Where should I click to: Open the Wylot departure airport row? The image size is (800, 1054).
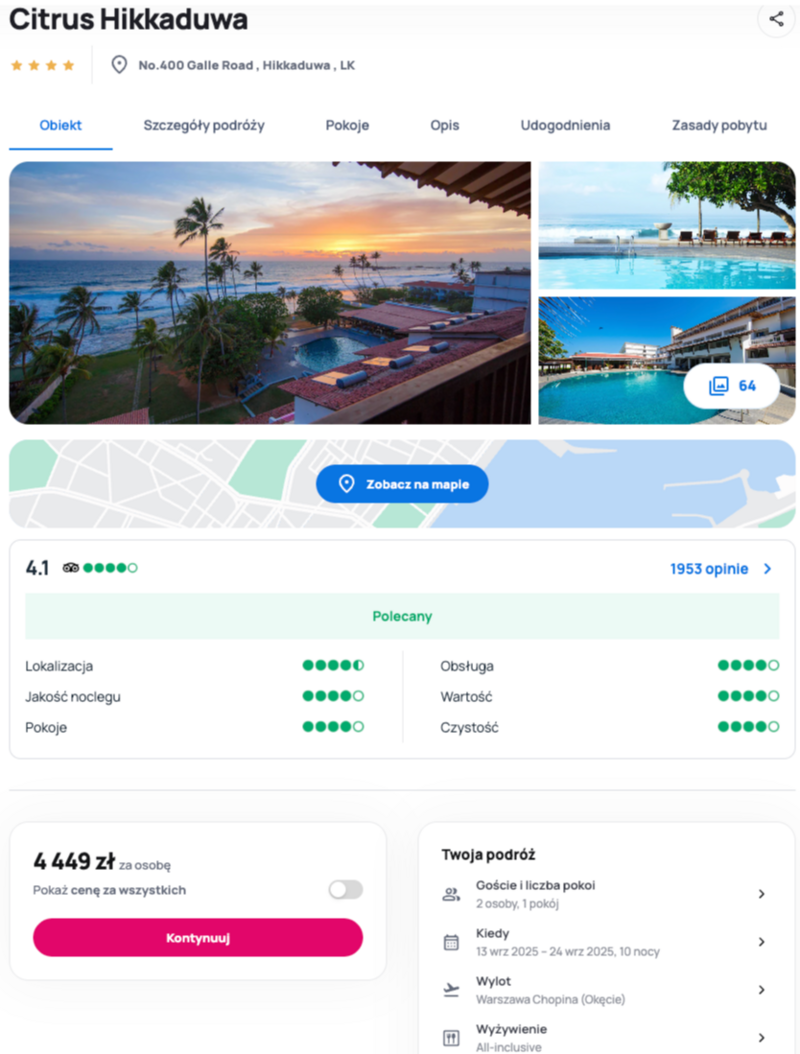coord(604,990)
